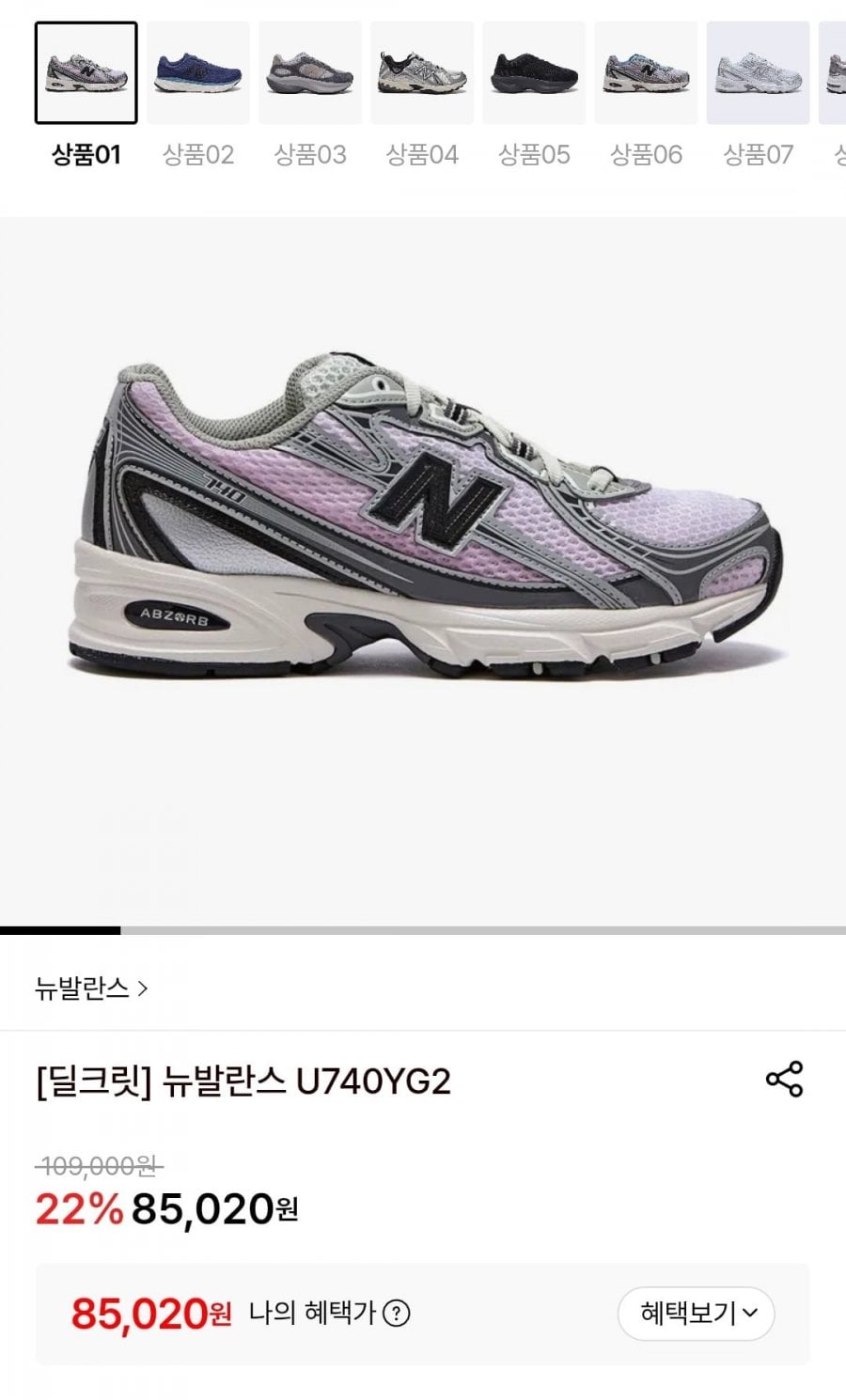Select the 상품04 thumbnail
846x1400 pixels.
point(422,73)
